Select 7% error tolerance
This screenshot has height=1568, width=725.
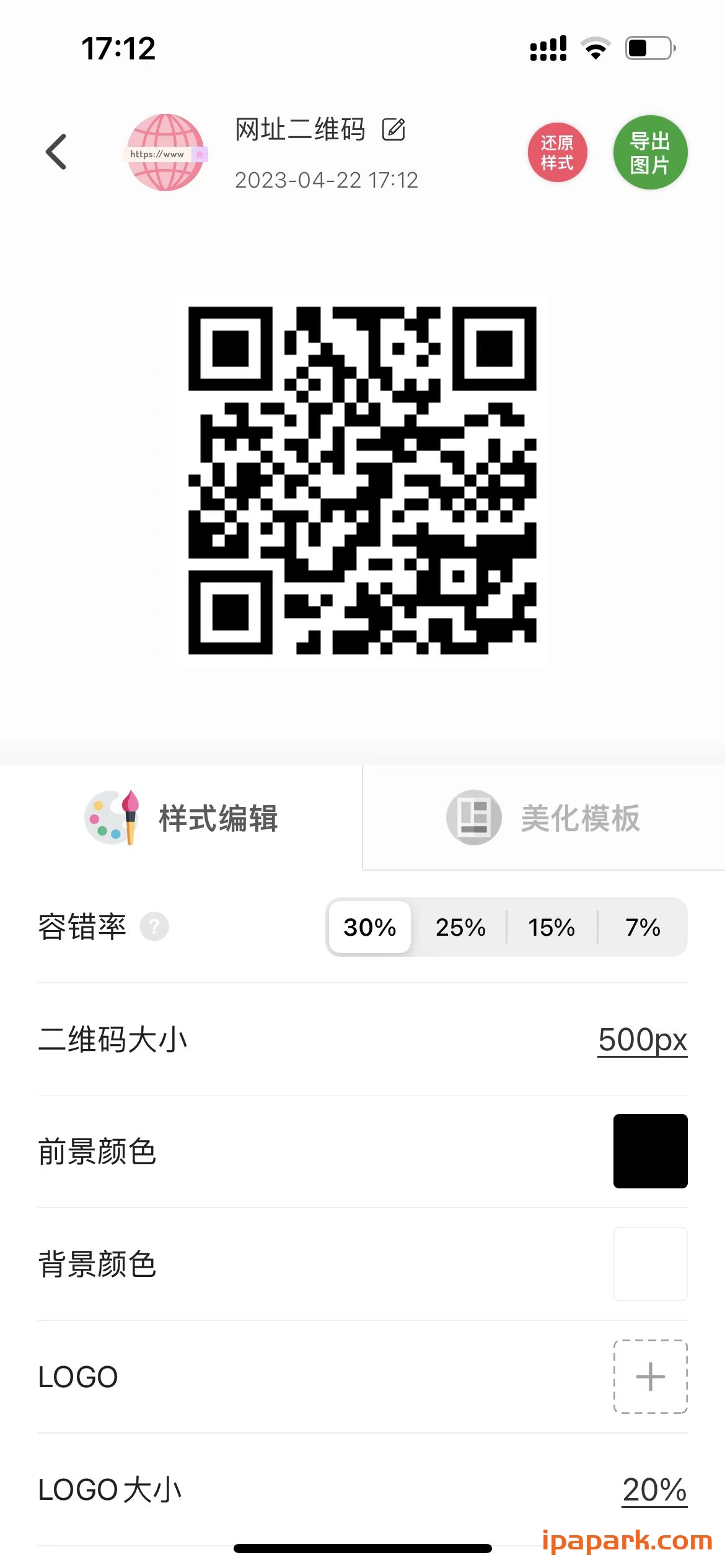coord(643,926)
